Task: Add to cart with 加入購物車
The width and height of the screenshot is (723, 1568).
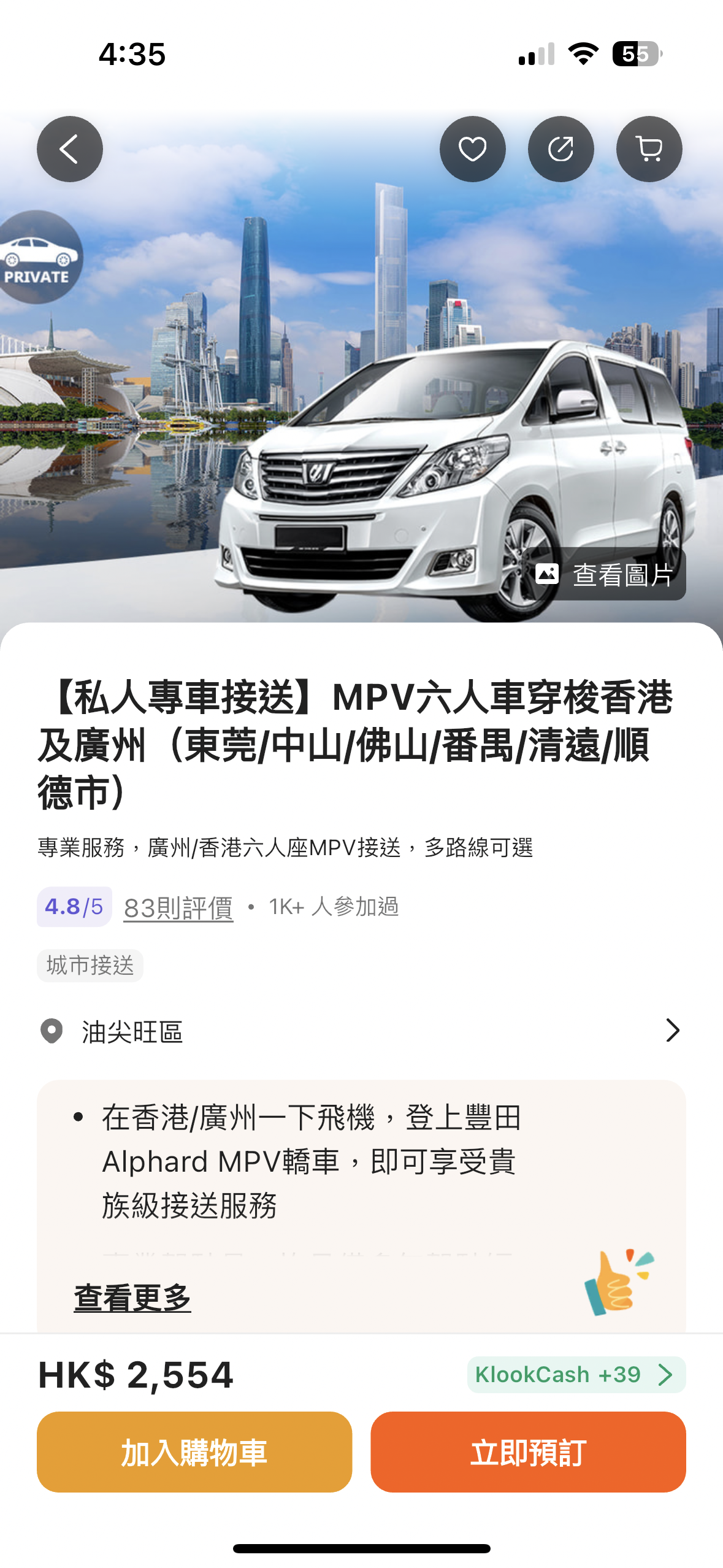Action: coord(194,1452)
